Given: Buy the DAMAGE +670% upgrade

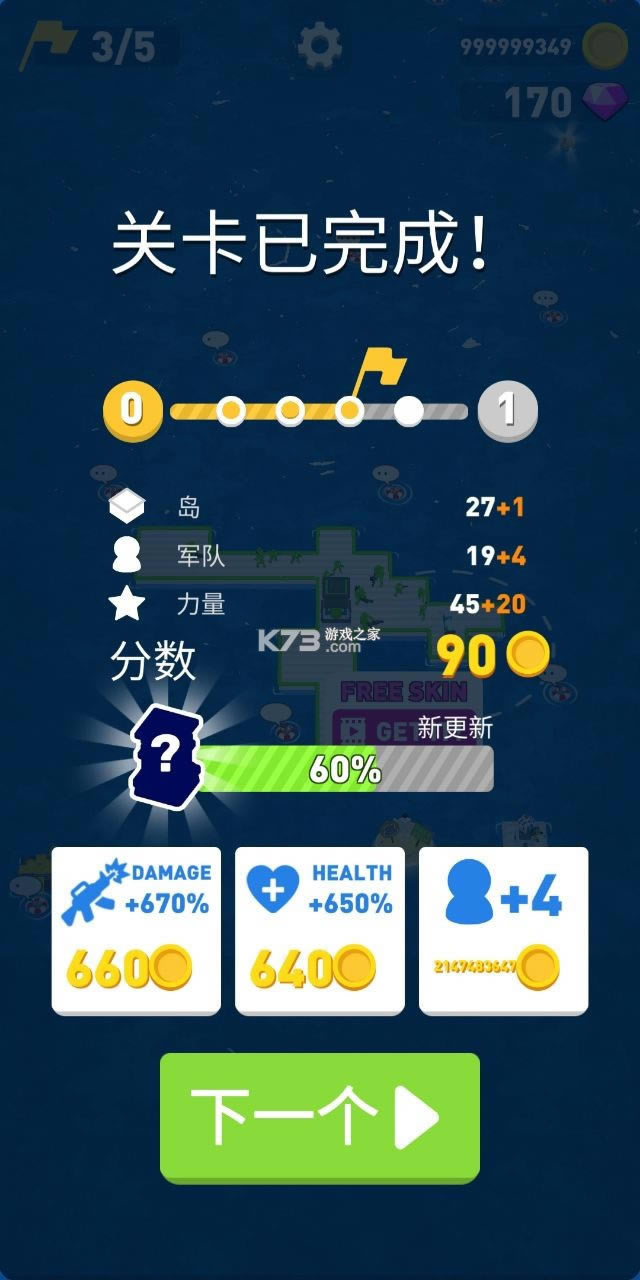Looking at the screenshot, I should point(136,929).
